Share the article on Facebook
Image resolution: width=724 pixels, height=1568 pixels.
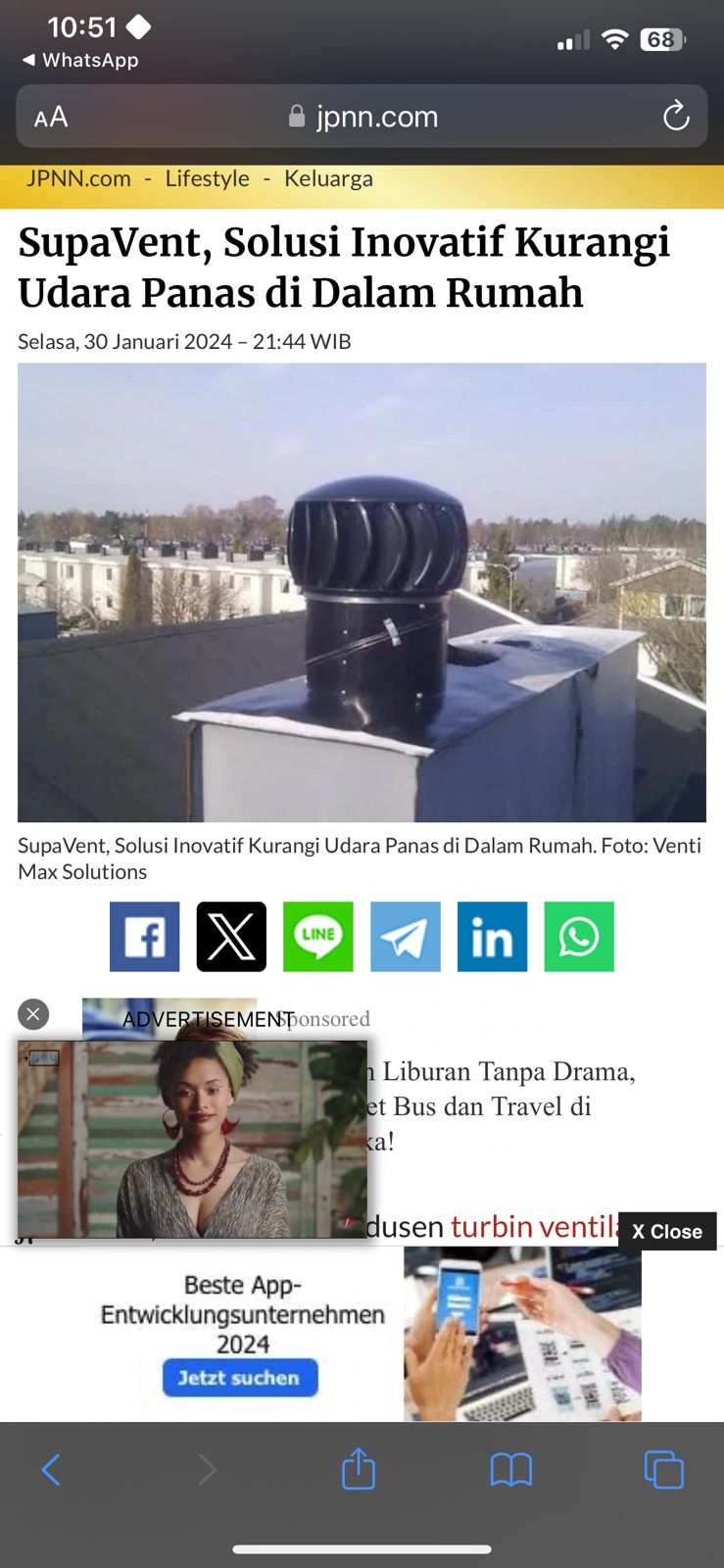tap(144, 937)
